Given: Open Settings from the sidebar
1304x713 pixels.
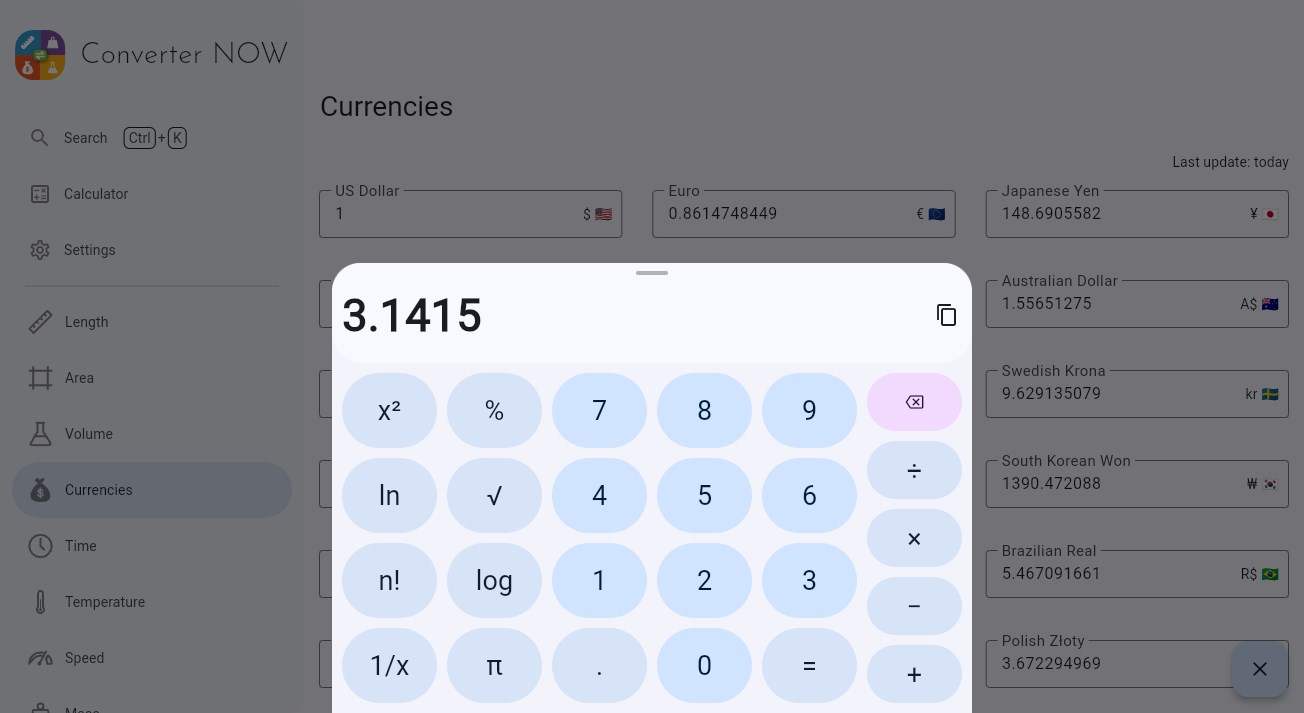Looking at the screenshot, I should 89,250.
